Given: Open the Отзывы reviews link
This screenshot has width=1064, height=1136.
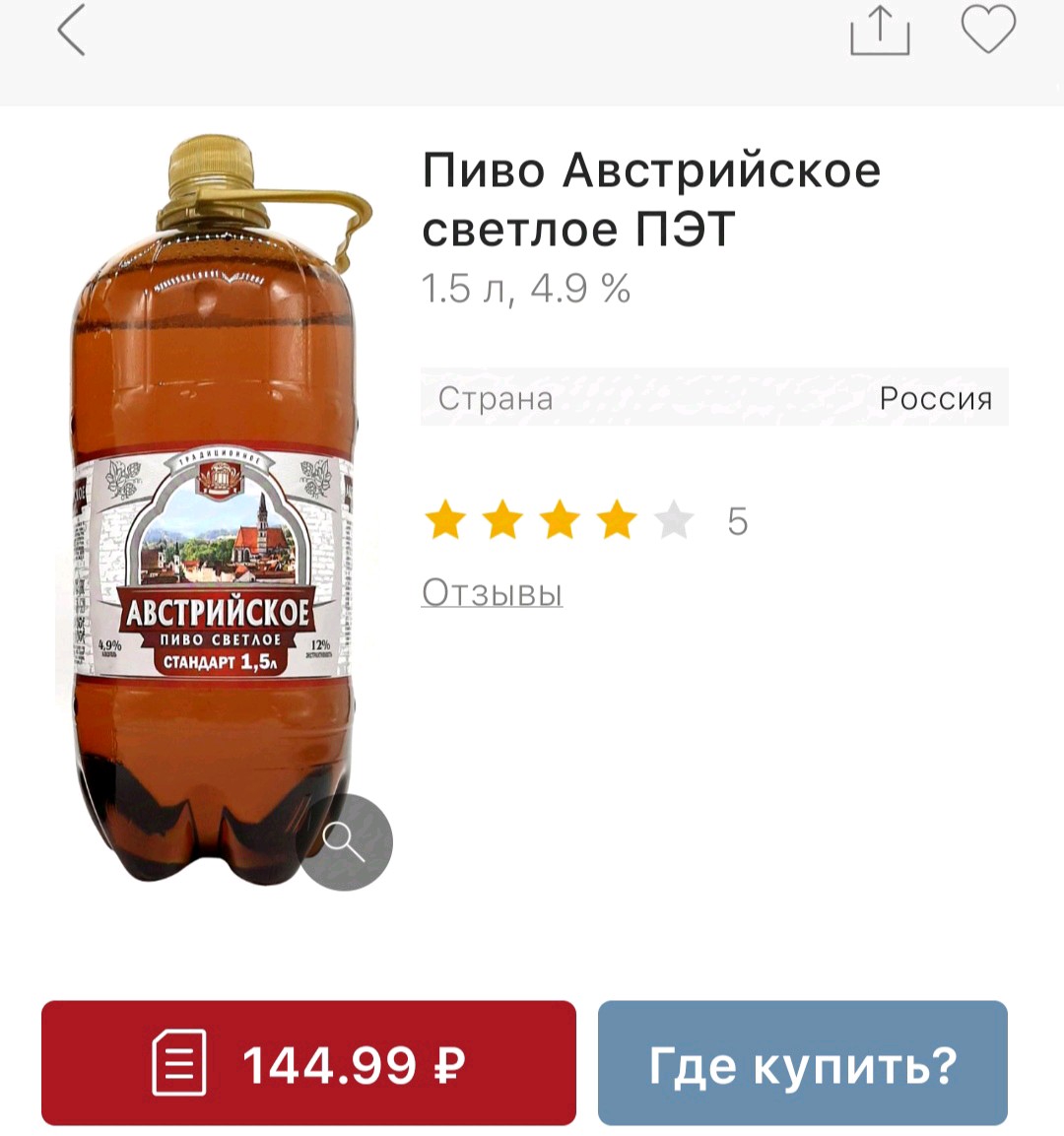Looking at the screenshot, I should click(x=492, y=593).
